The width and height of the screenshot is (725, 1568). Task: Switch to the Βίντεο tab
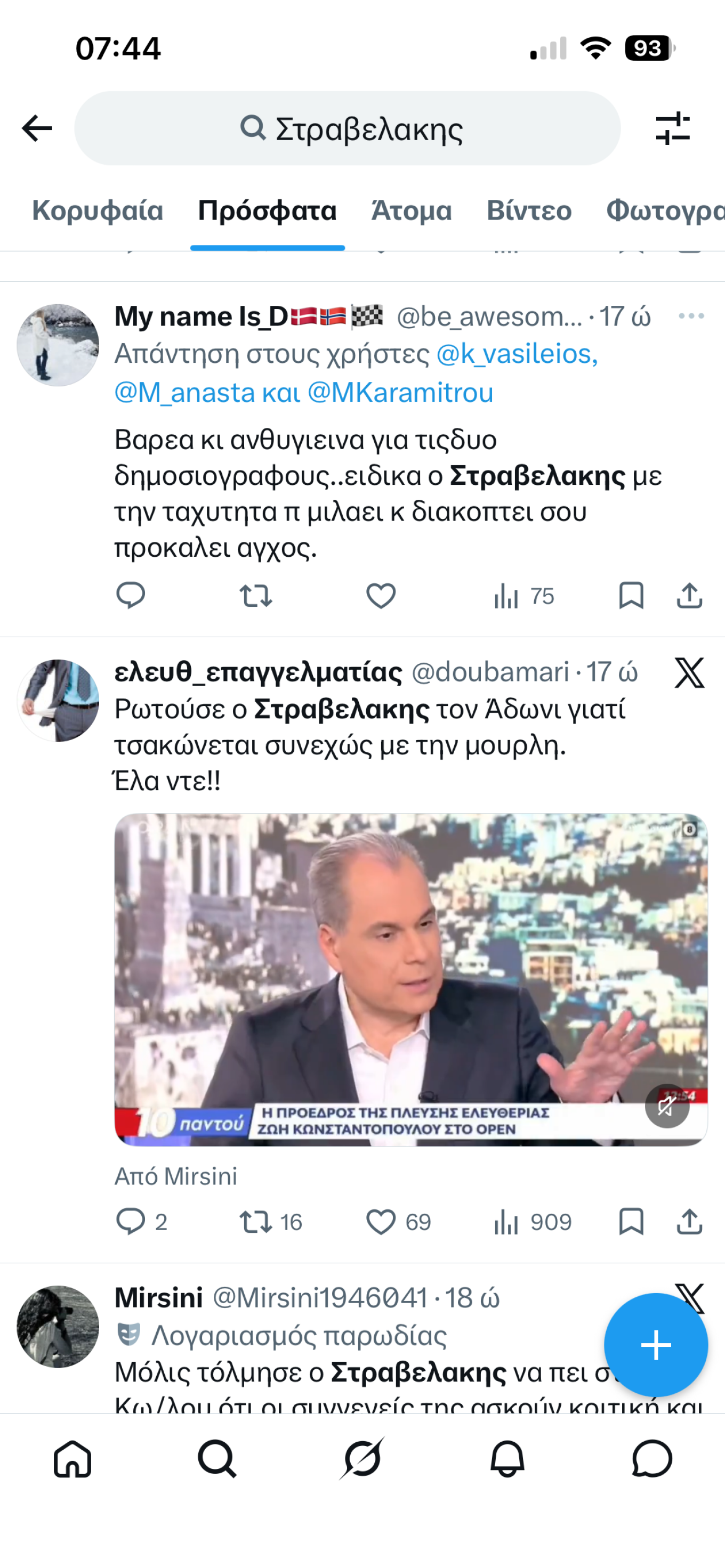click(529, 211)
